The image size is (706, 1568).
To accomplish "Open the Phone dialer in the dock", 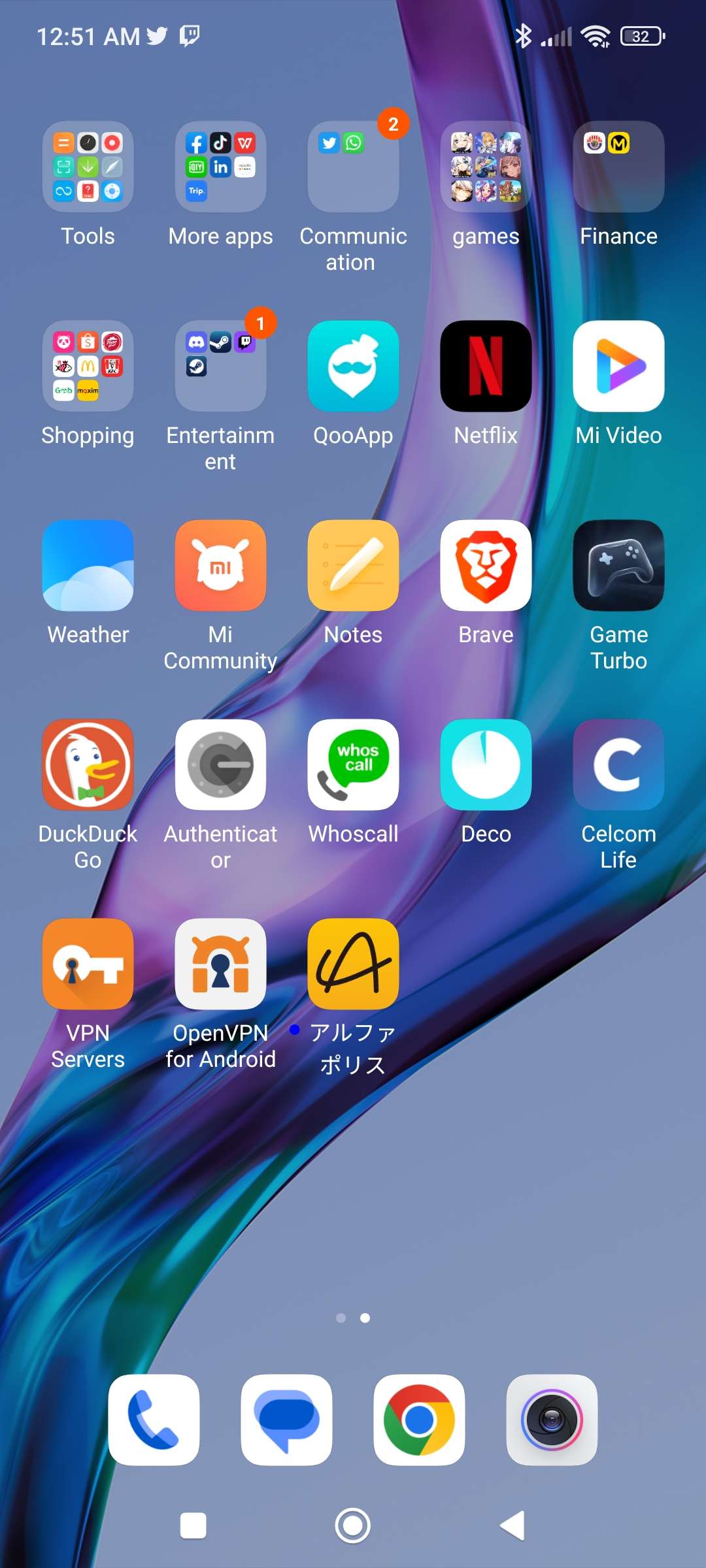I will pyautogui.click(x=154, y=1420).
